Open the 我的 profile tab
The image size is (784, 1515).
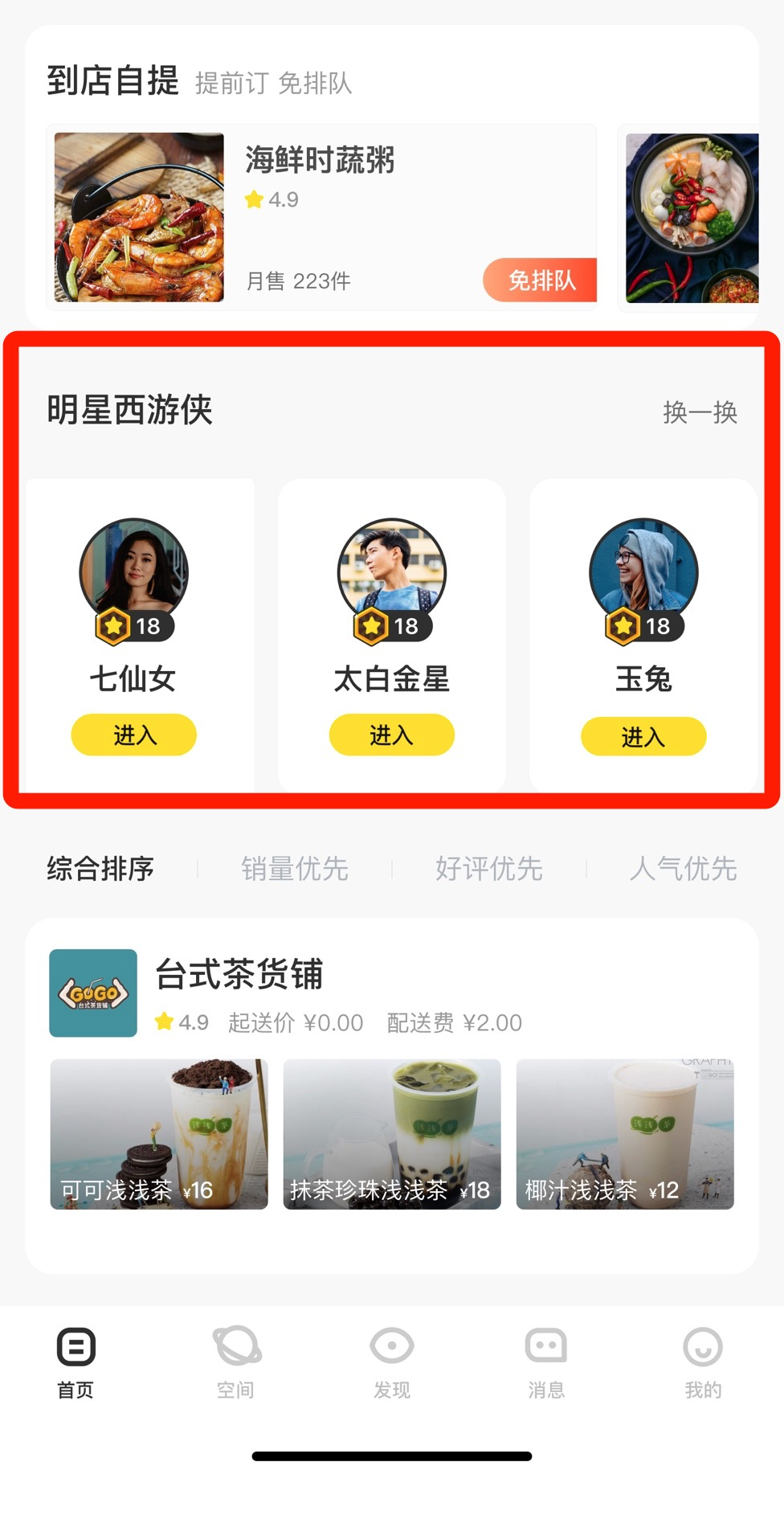click(703, 1361)
